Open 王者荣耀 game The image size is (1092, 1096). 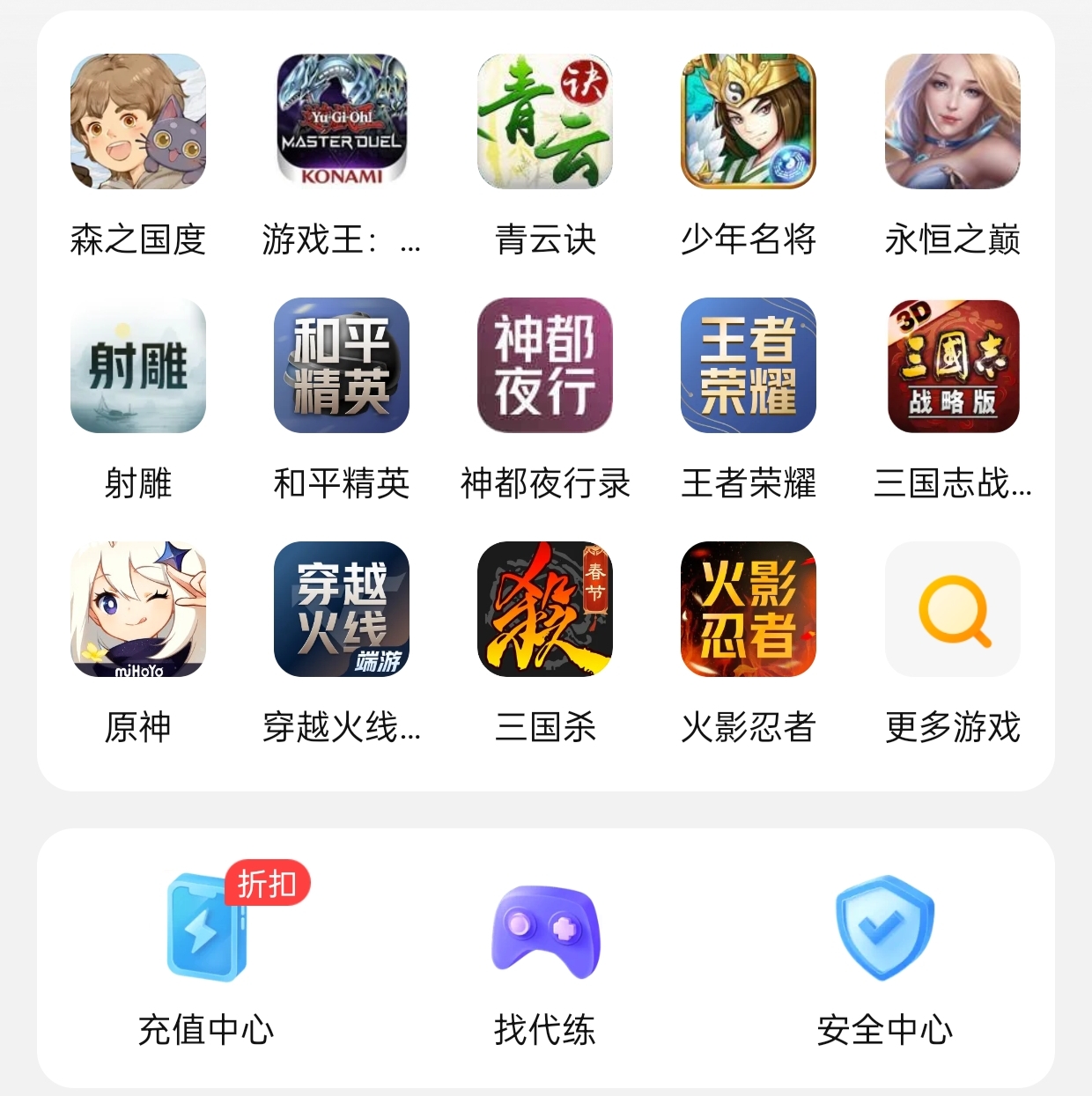point(749,365)
